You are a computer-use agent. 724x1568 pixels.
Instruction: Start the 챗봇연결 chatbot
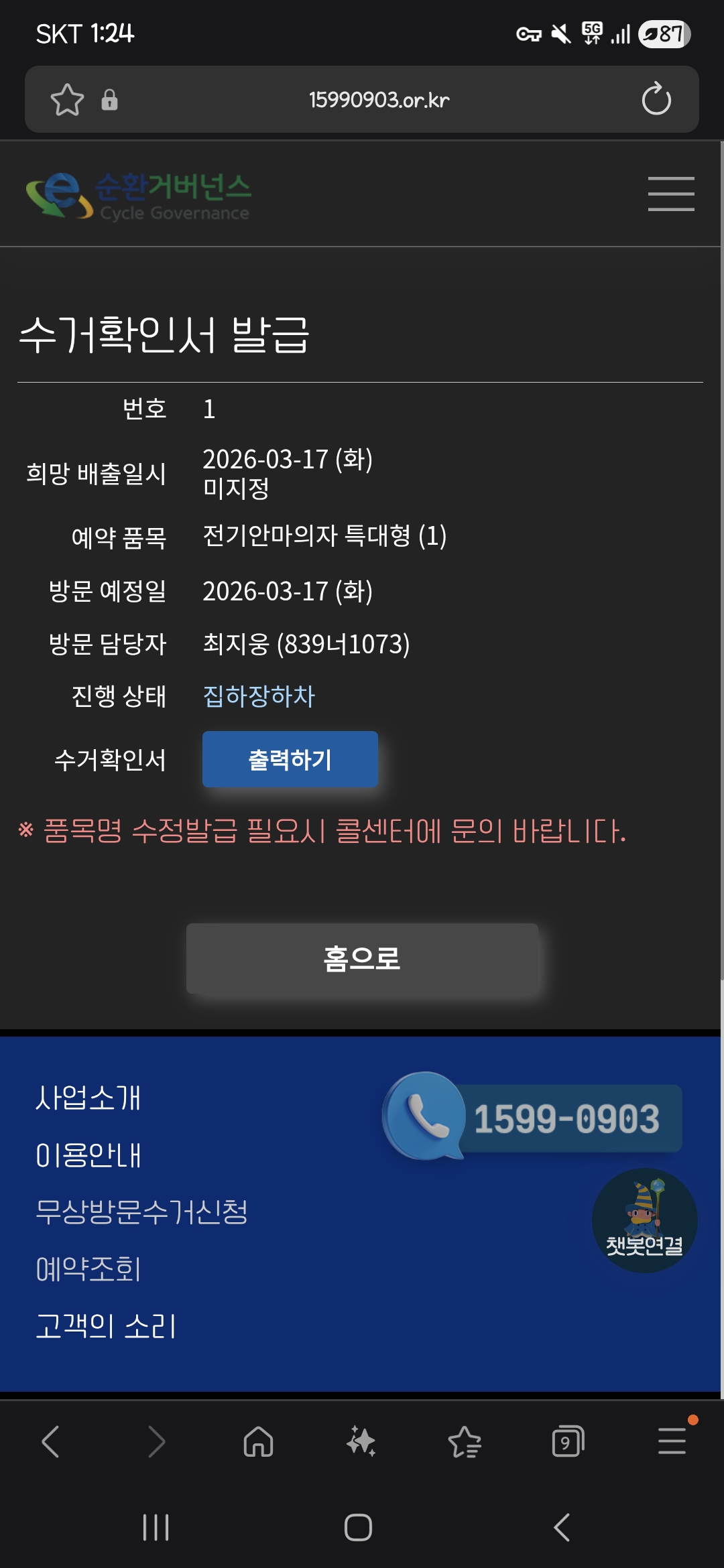644,1221
